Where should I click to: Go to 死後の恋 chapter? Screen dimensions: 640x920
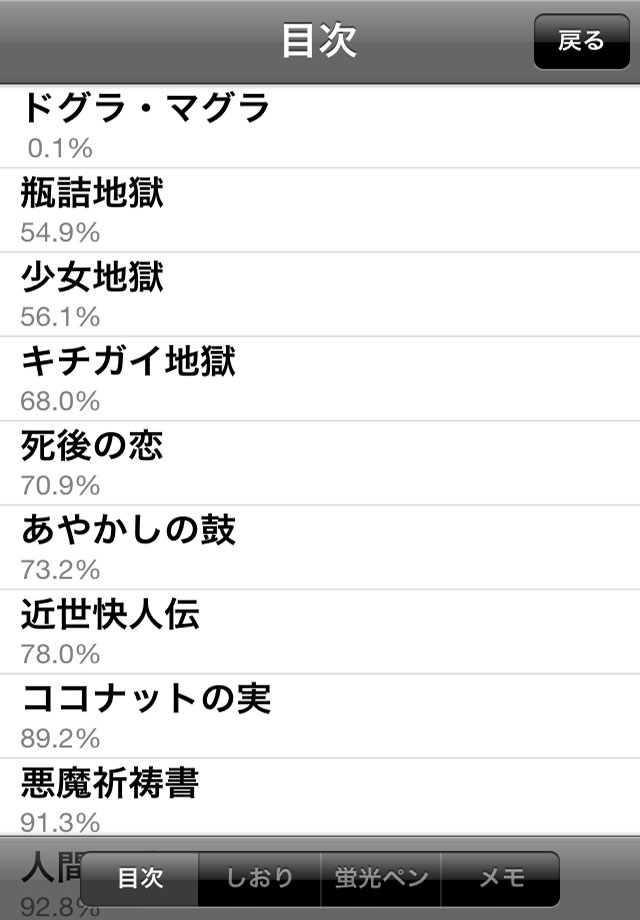(x=320, y=462)
